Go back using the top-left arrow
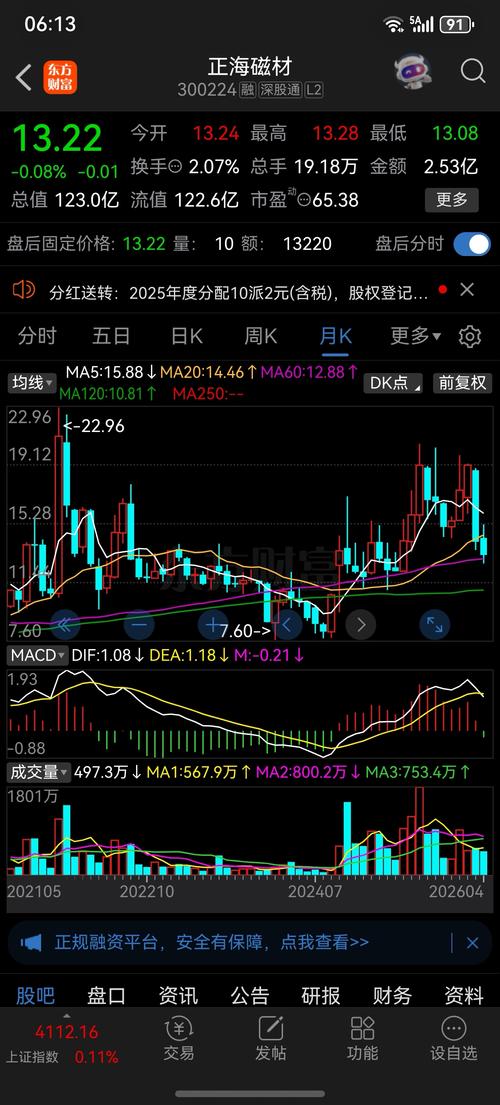 [x=24, y=78]
